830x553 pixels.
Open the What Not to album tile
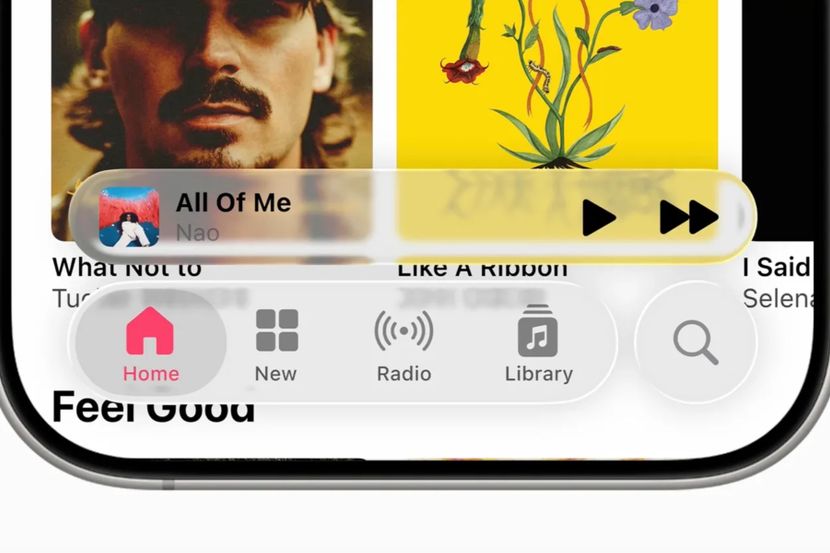(x=211, y=90)
